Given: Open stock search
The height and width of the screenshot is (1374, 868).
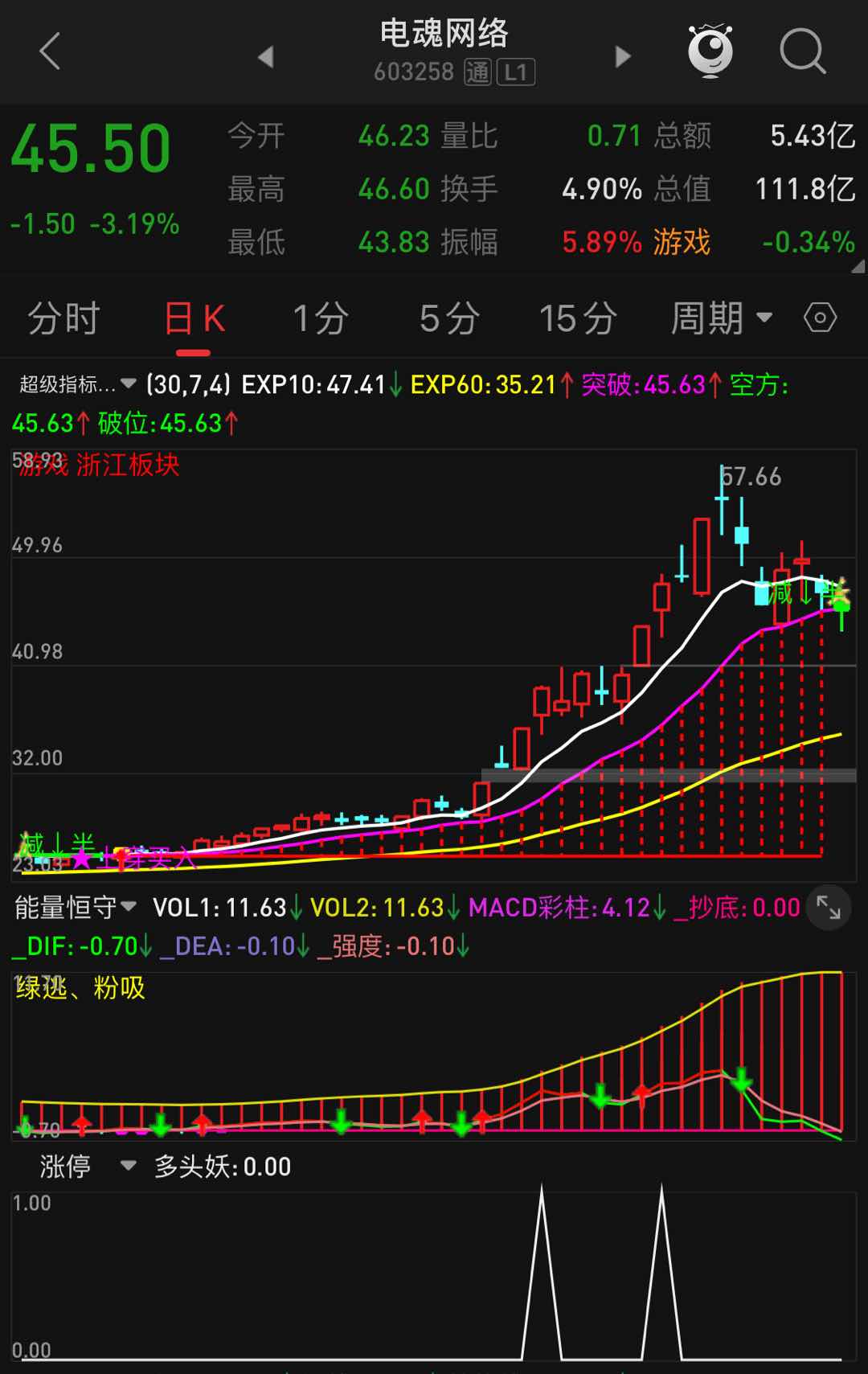Looking at the screenshot, I should coord(802,52).
